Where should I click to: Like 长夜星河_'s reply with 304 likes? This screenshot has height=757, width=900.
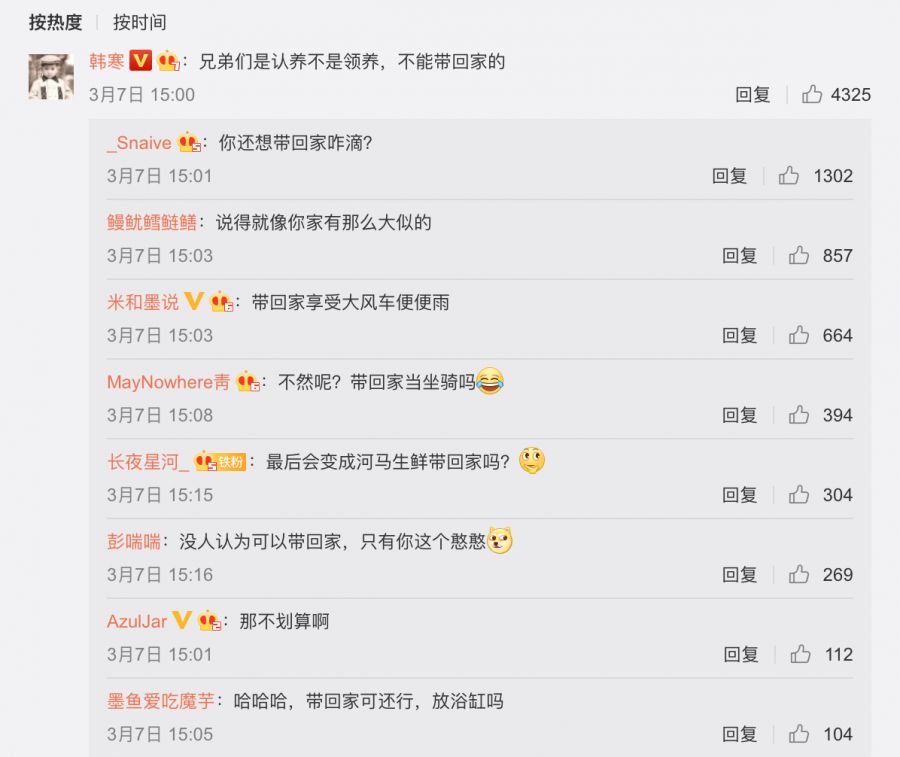(x=799, y=495)
